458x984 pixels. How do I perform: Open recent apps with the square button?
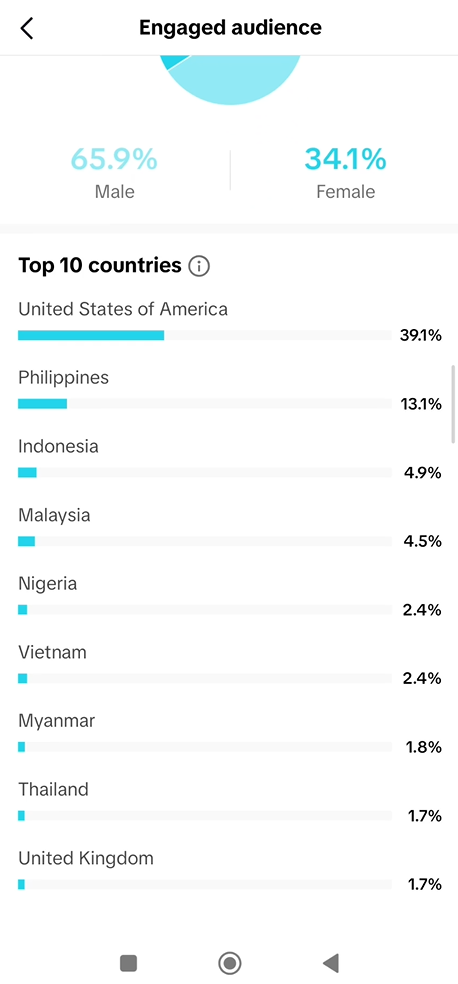[128, 962]
